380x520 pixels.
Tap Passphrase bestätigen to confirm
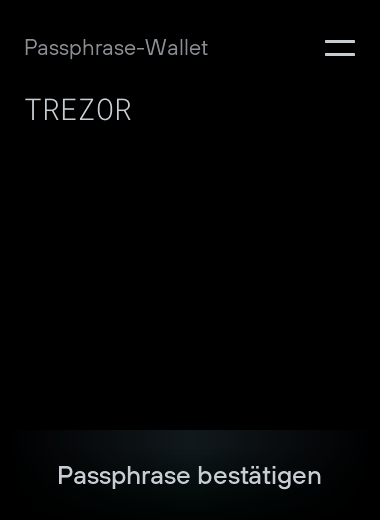tap(189, 476)
